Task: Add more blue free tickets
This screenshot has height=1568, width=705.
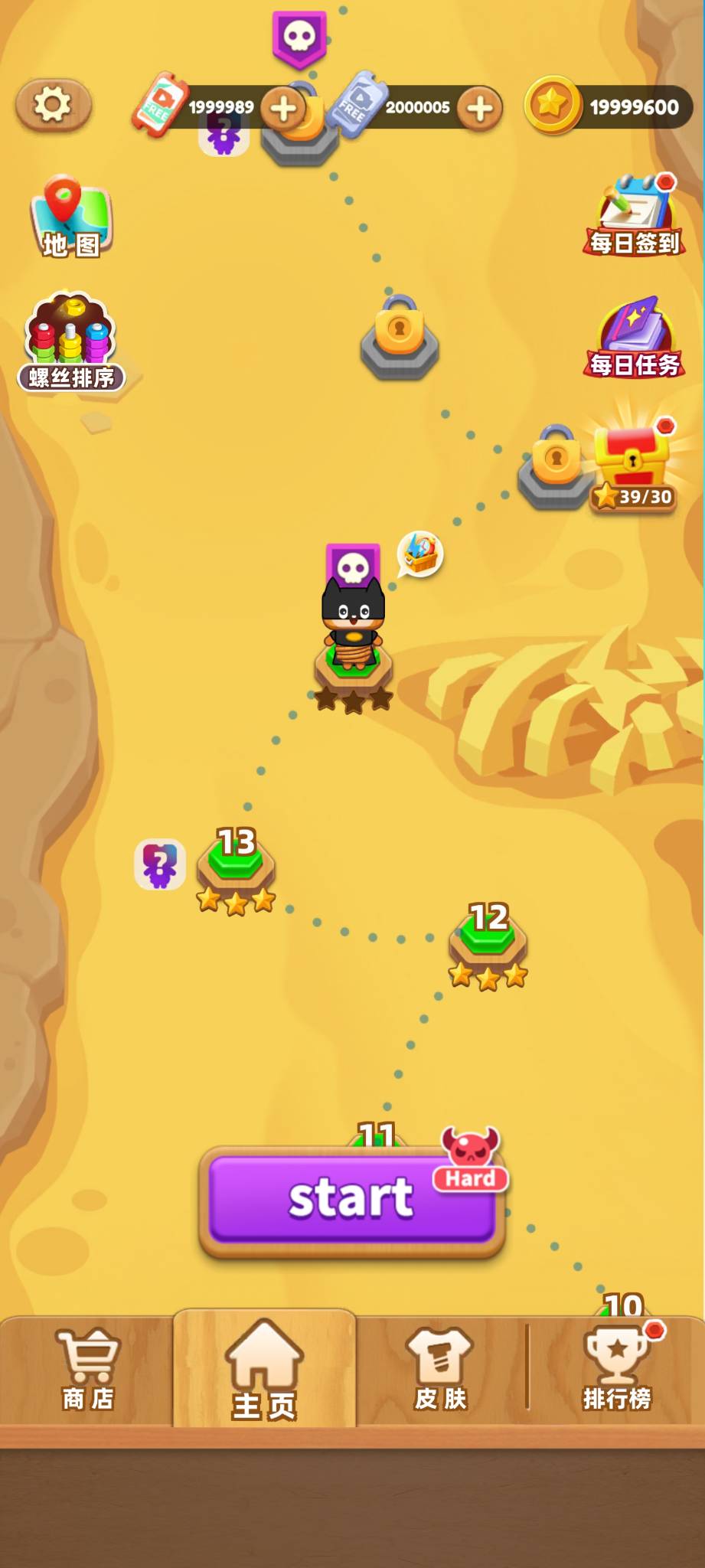Action: pyautogui.click(x=480, y=109)
